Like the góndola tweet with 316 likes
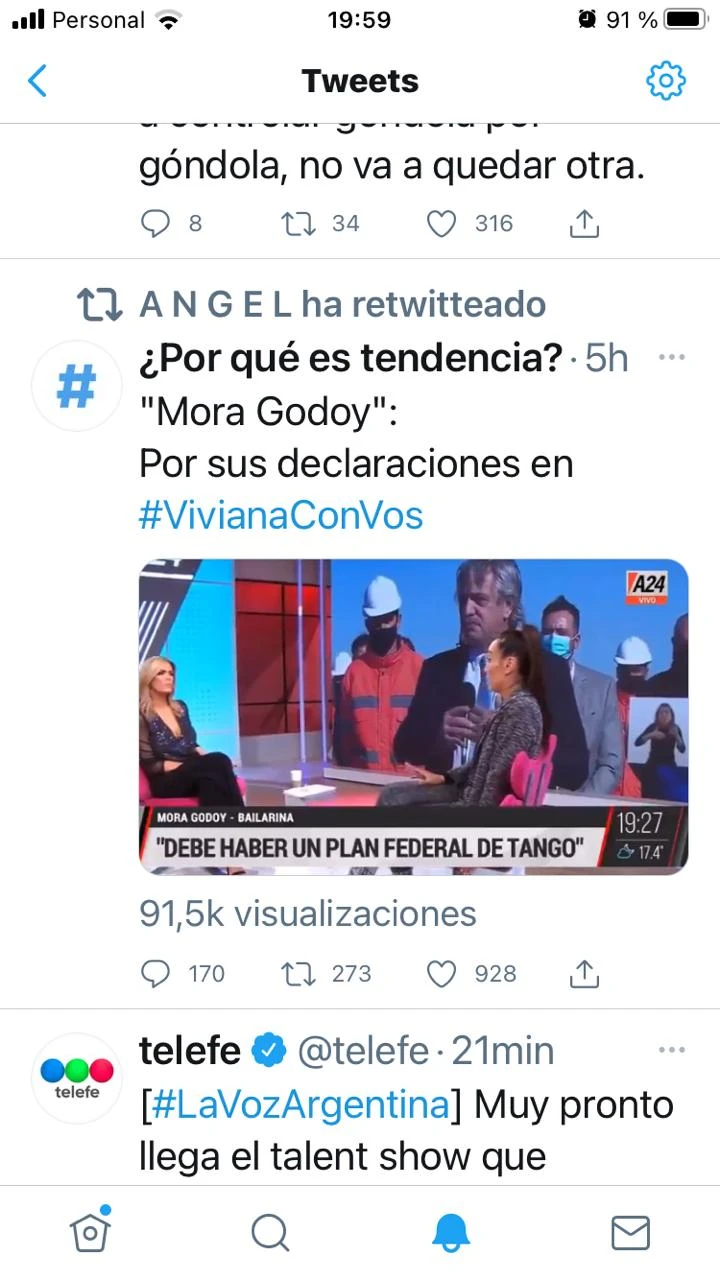 442,224
